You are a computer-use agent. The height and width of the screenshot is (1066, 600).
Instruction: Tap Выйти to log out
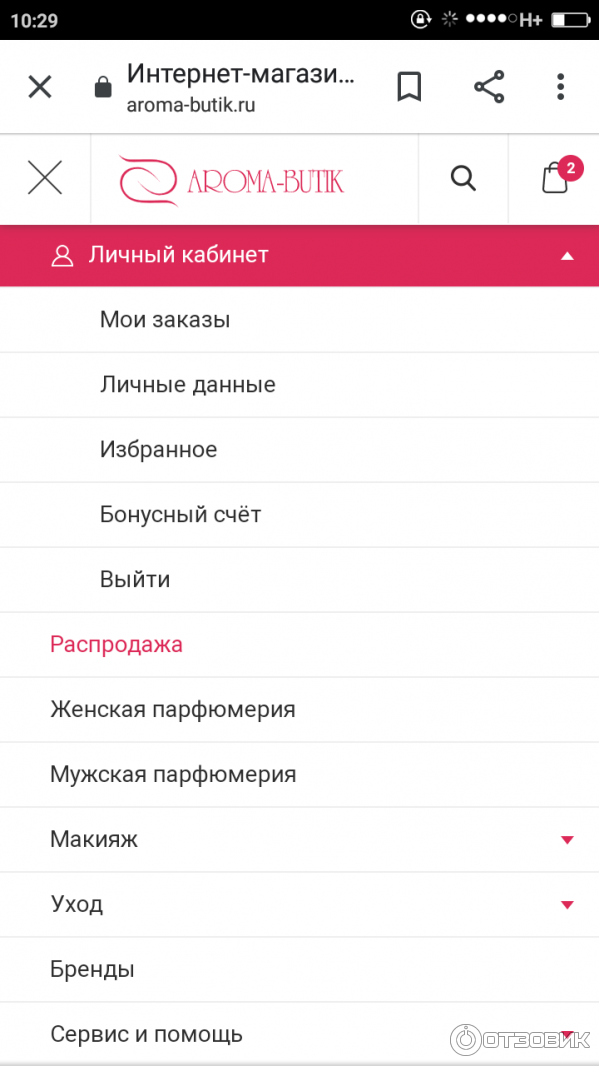[x=135, y=580]
